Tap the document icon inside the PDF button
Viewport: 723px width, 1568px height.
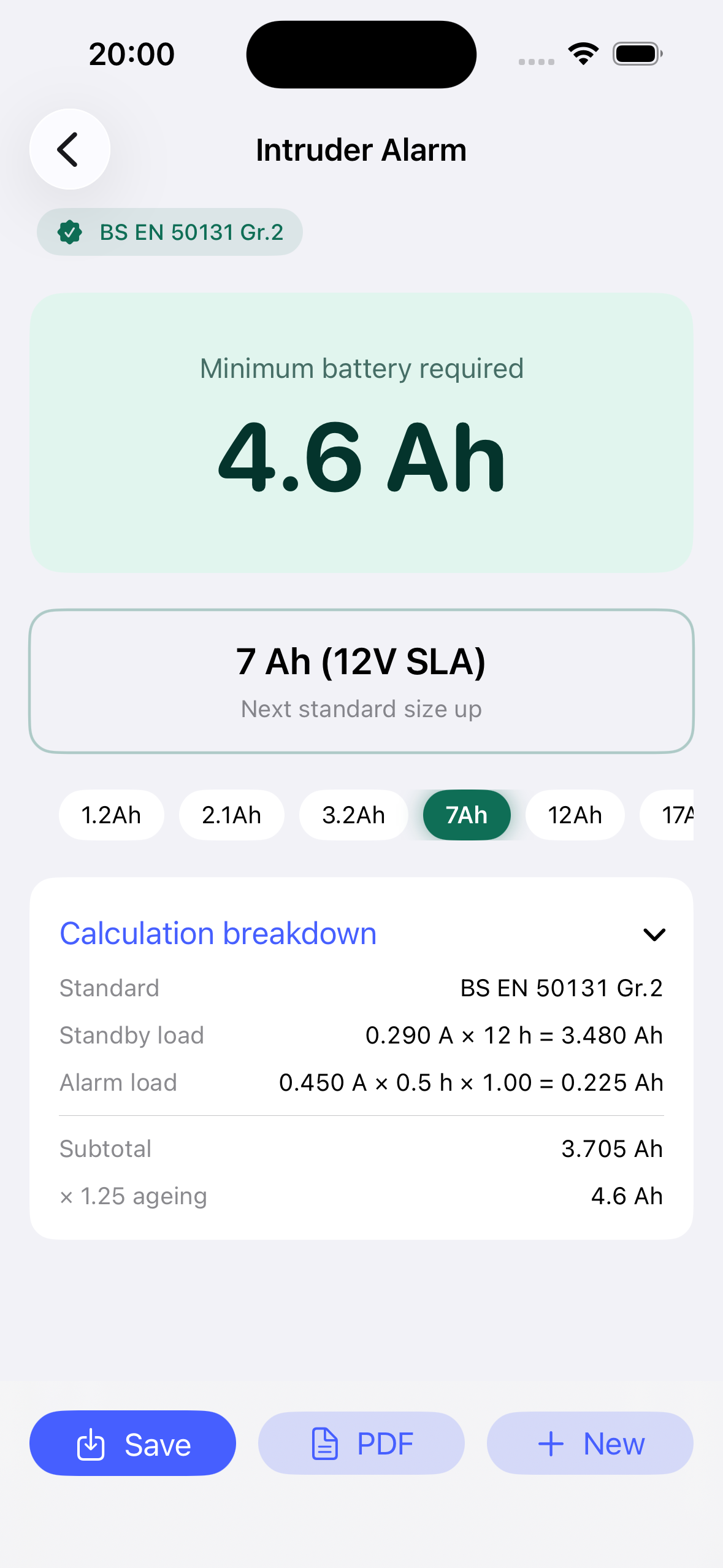(326, 1443)
